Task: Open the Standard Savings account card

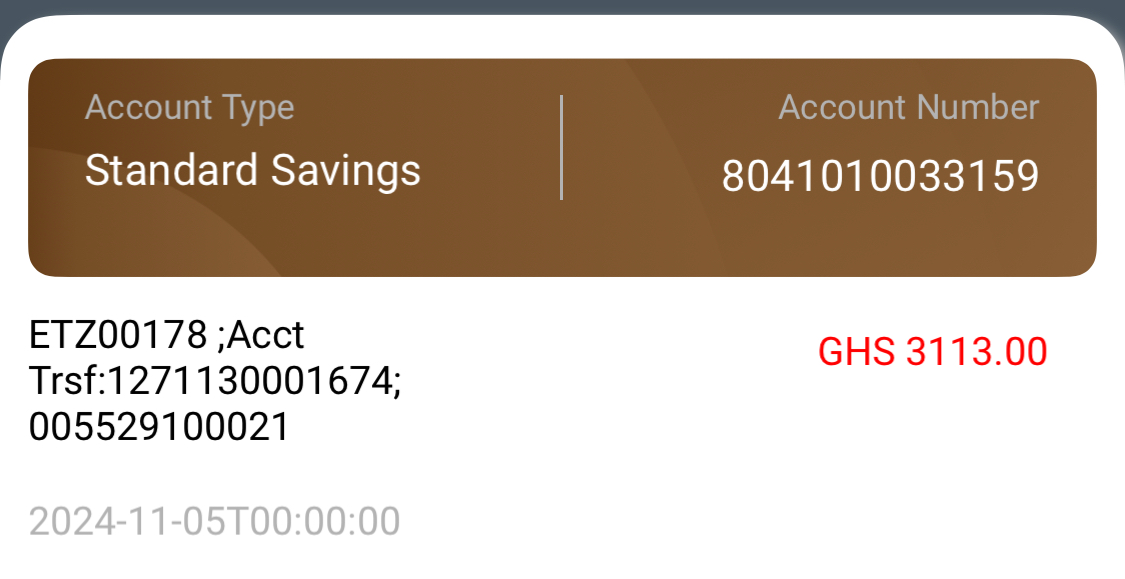Action: (x=562, y=167)
